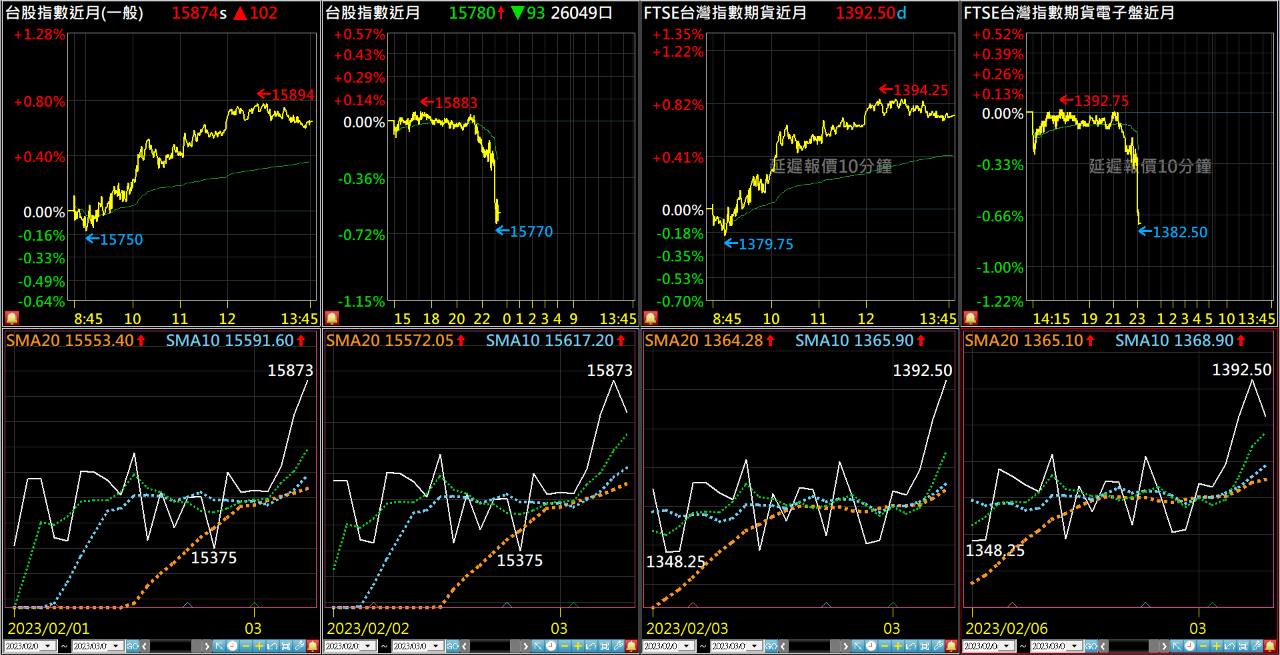Zoom out with minus in 台股指數近月(一般) panel

pos(246,646)
